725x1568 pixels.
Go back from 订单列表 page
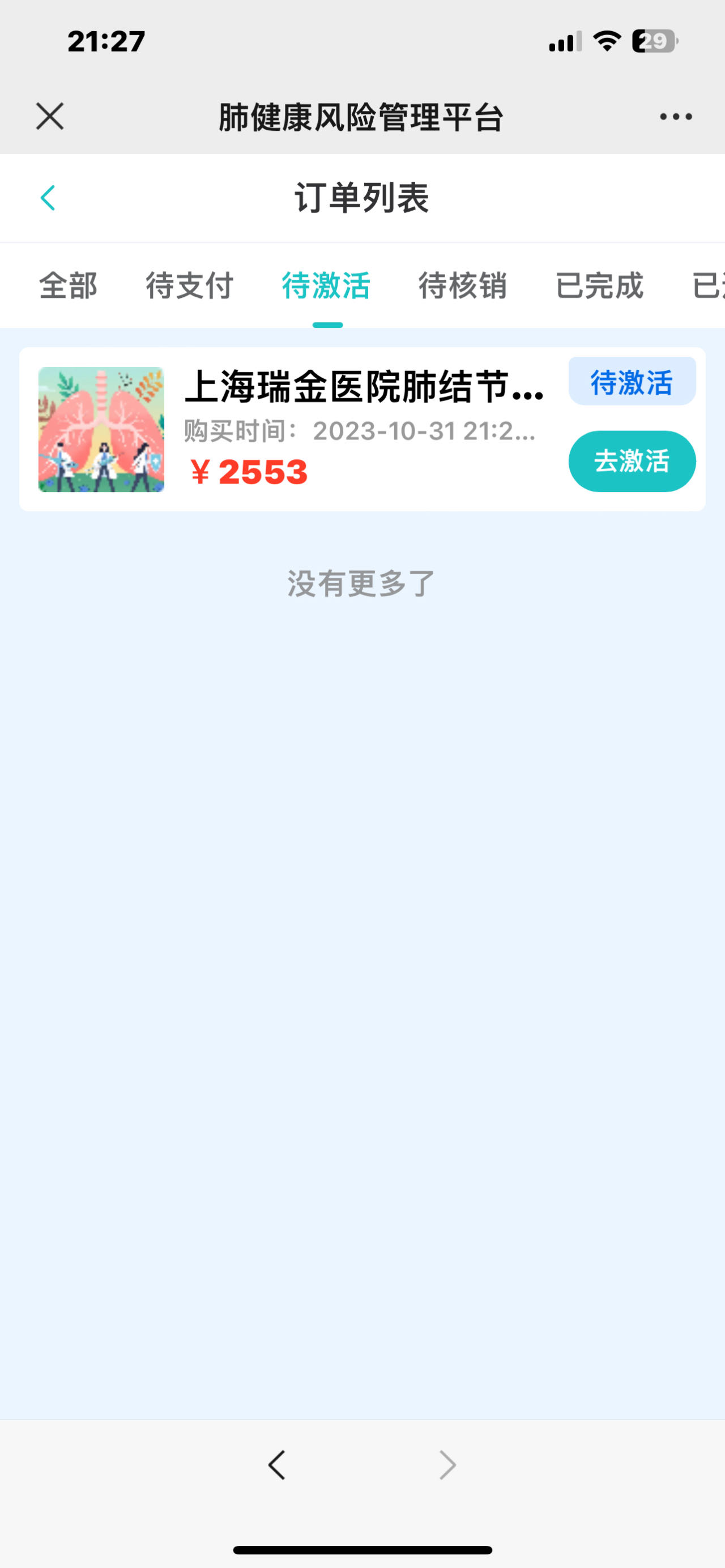pyautogui.click(x=48, y=198)
